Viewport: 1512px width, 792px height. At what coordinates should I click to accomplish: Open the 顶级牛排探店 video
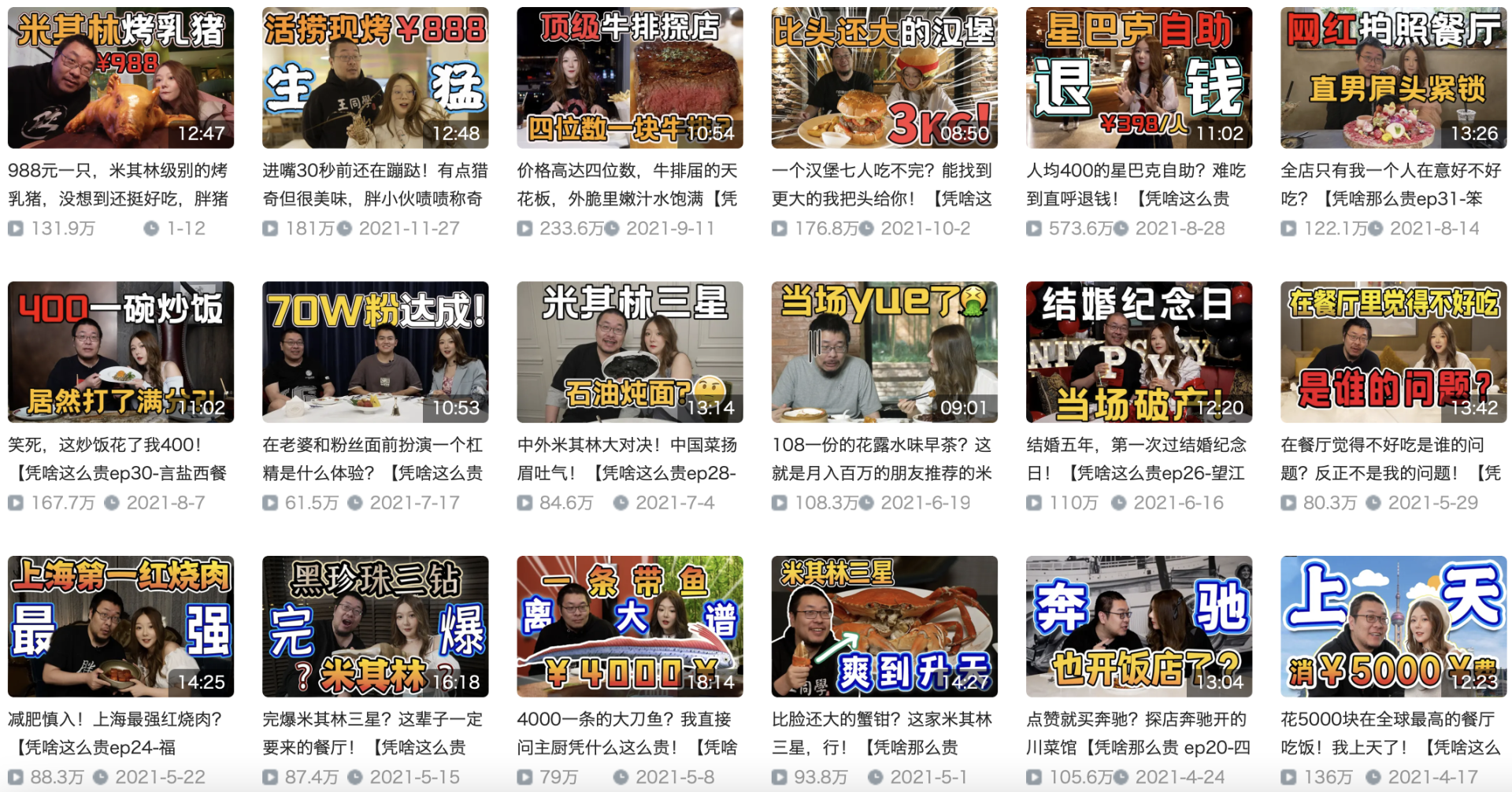pyautogui.click(x=629, y=78)
